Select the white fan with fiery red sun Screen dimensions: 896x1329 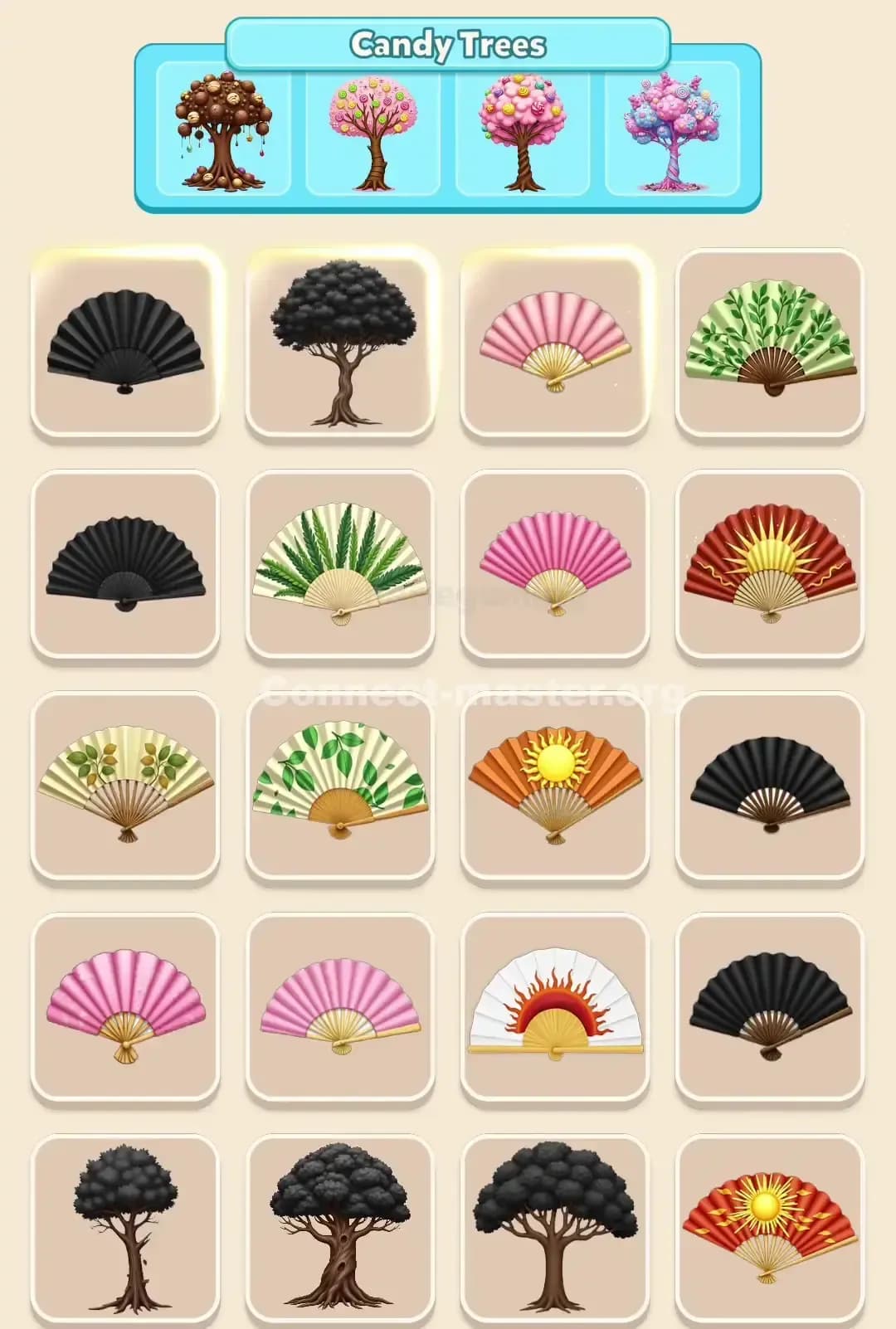[555, 1006]
